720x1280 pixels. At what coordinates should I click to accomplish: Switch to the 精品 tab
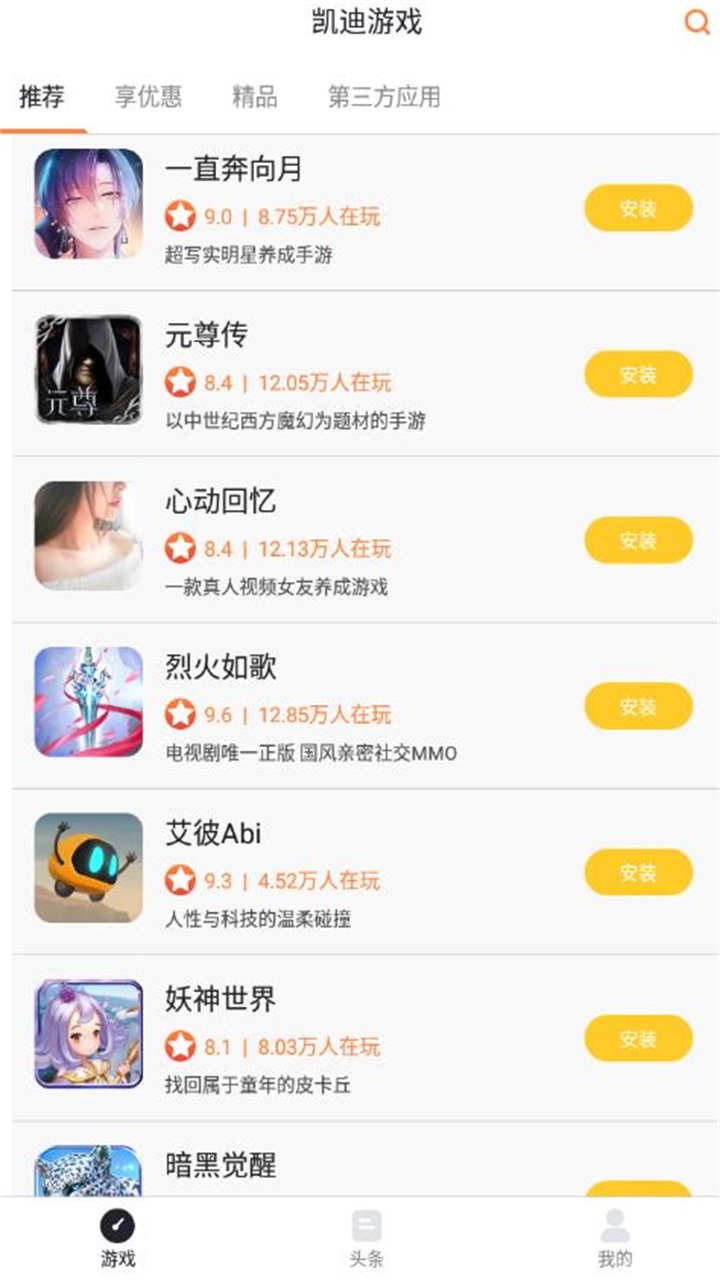point(255,98)
